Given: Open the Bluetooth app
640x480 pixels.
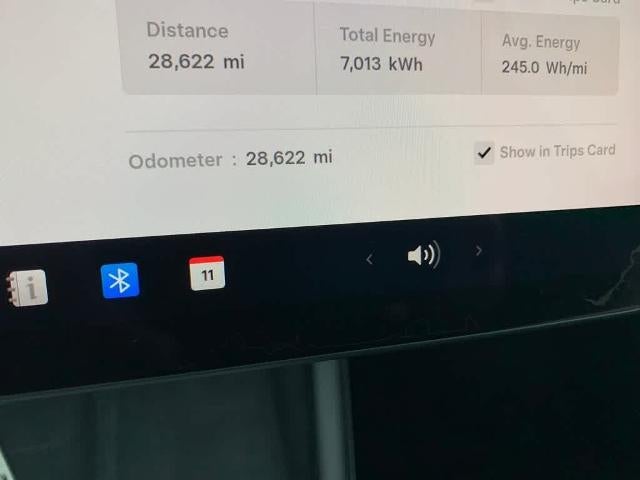Looking at the screenshot, I should tap(120, 280).
